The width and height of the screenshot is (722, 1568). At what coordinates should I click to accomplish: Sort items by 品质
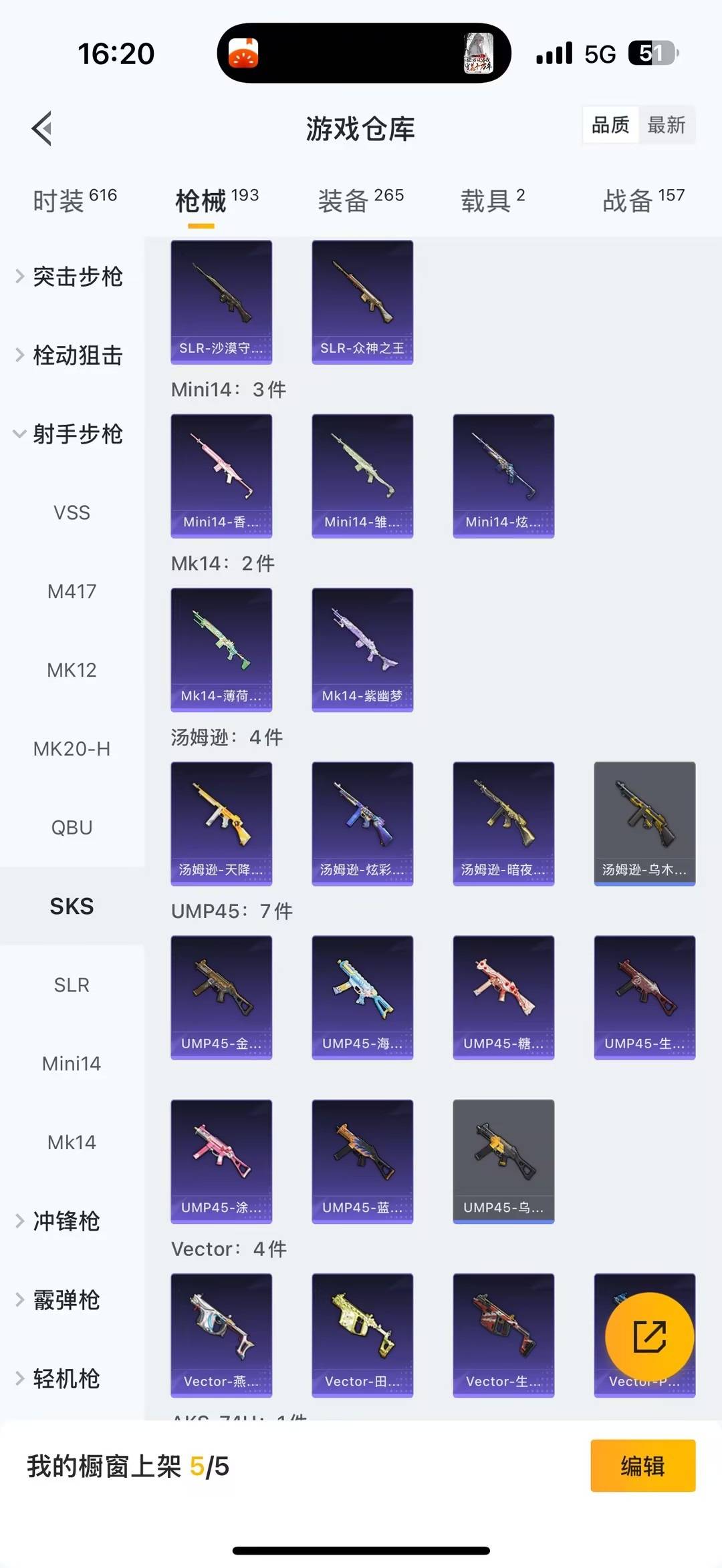click(610, 125)
